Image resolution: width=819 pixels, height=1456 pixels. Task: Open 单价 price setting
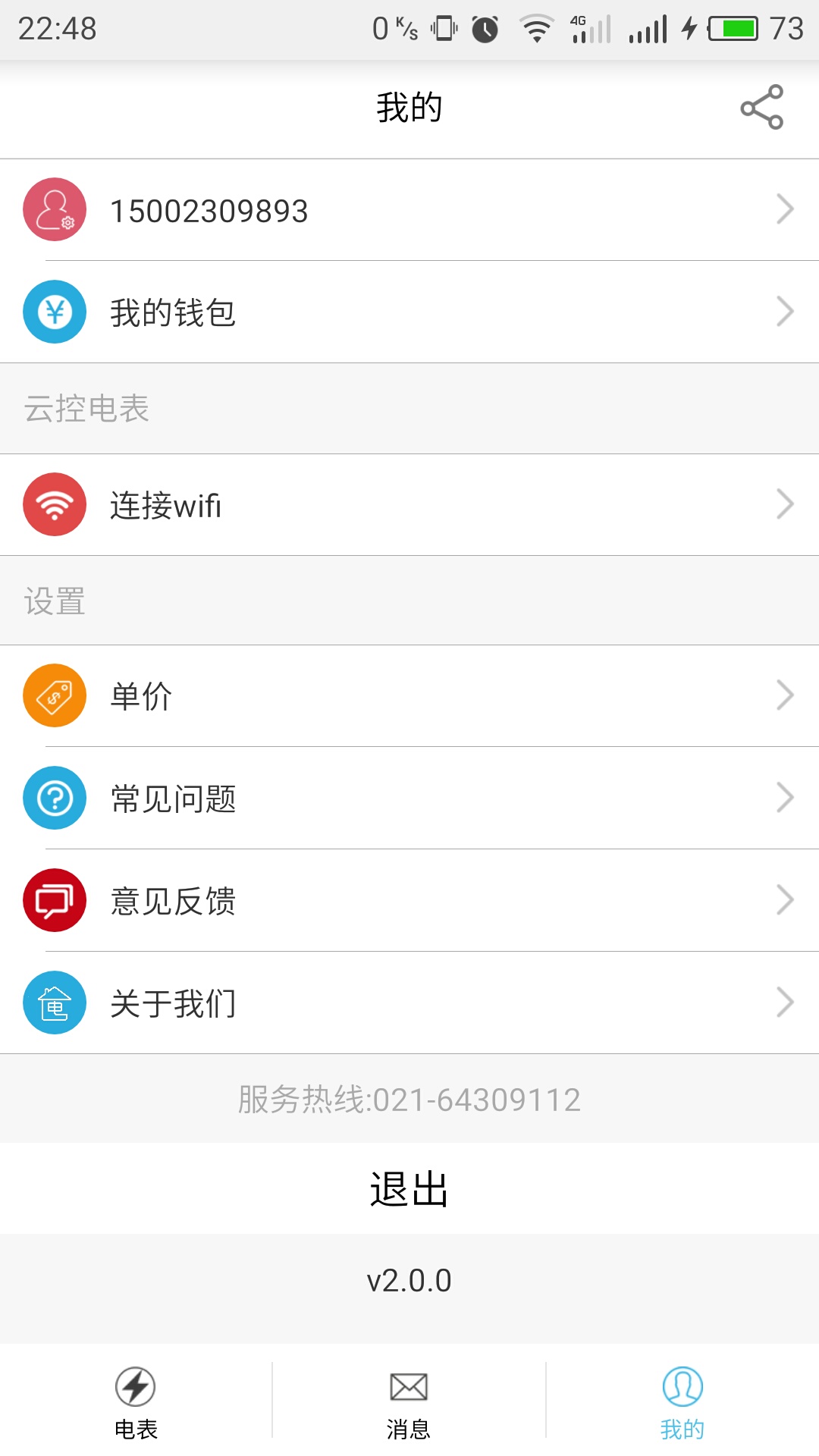pos(409,696)
